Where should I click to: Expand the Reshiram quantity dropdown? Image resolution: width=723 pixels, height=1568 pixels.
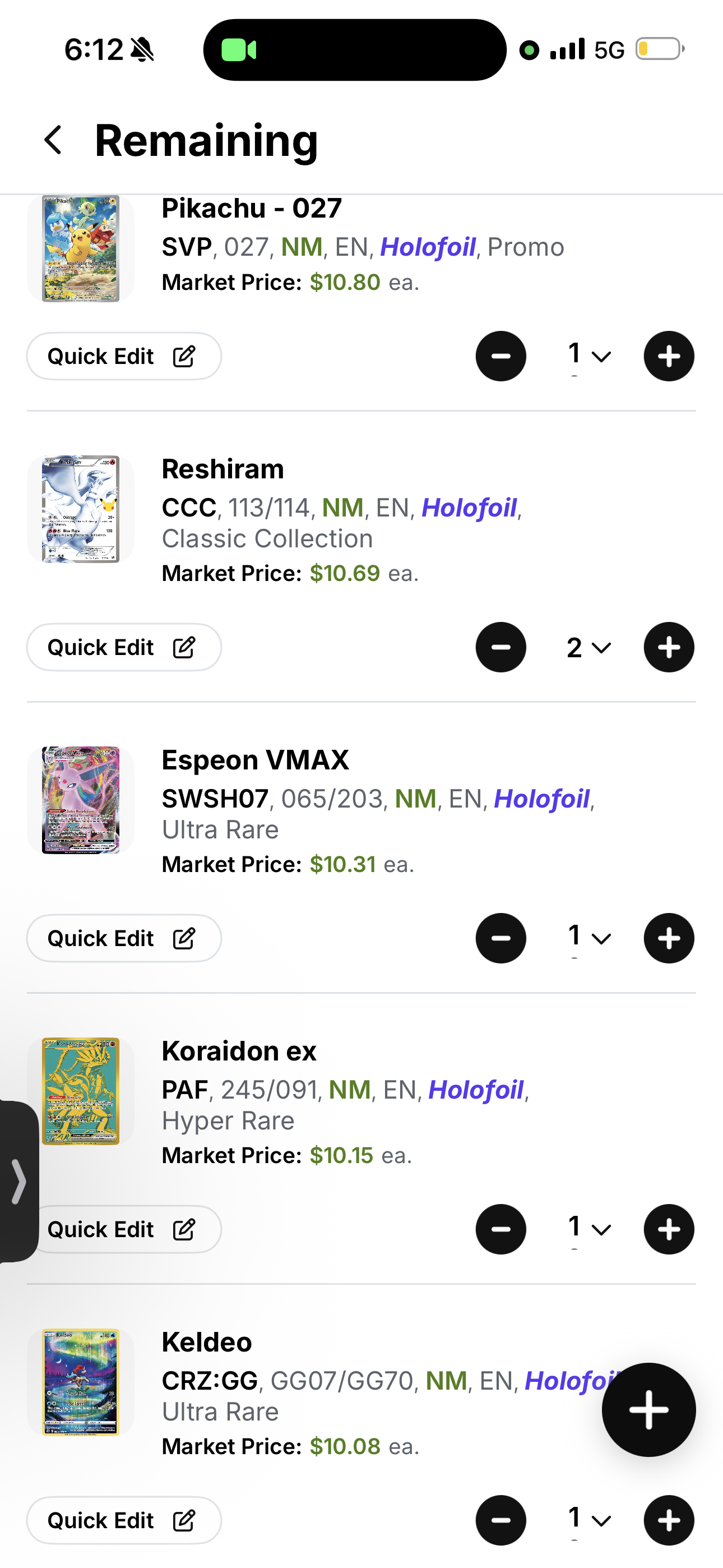(x=588, y=647)
